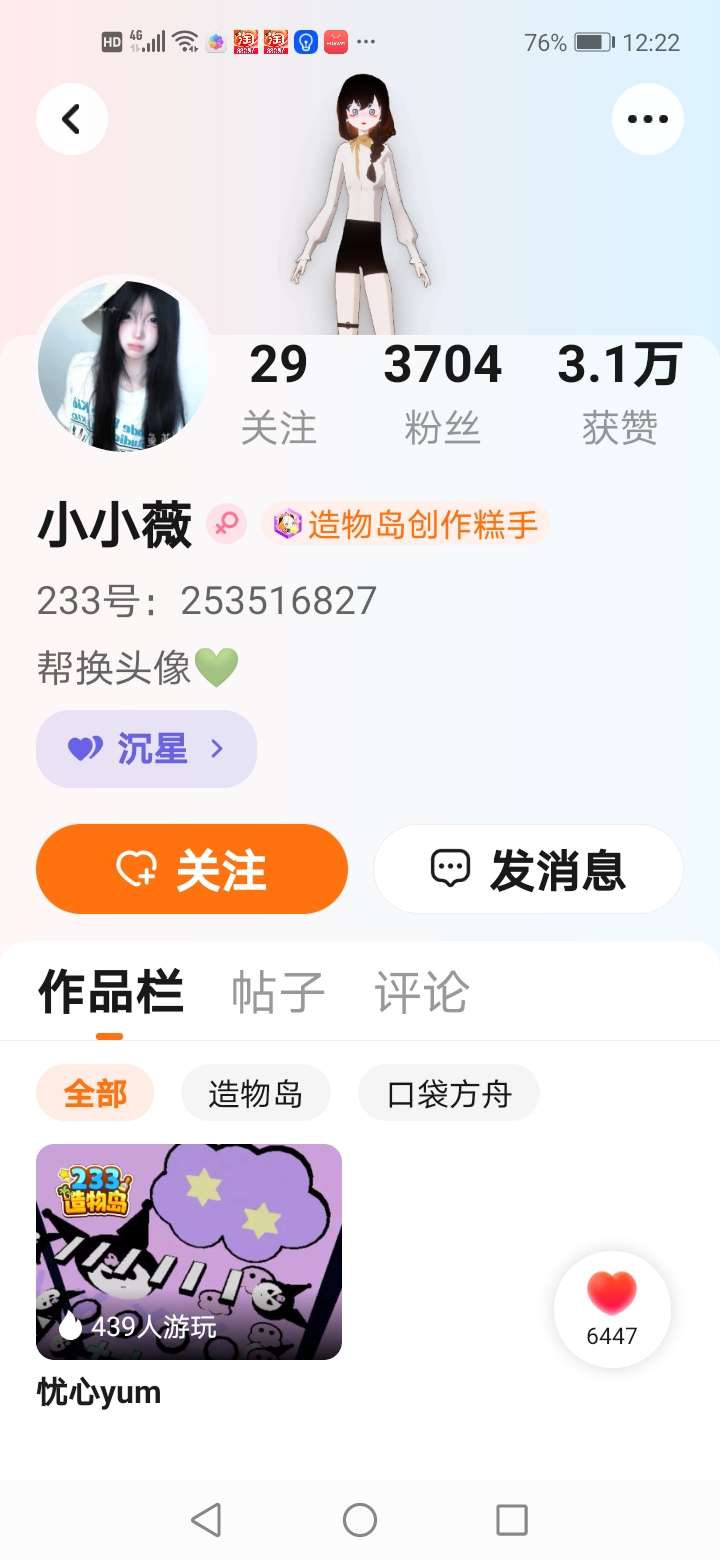Filter works by 口袋方舟
This screenshot has height=1560, width=720.
click(x=449, y=1093)
